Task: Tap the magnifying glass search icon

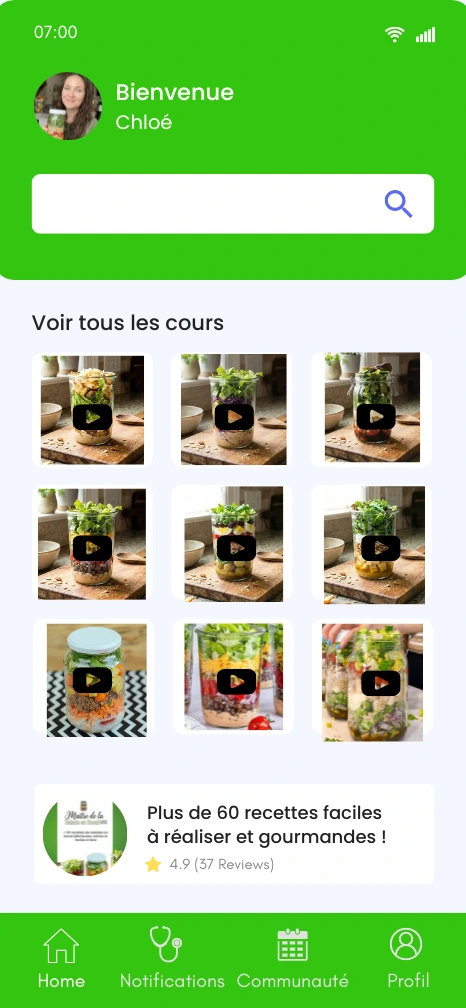Action: (x=399, y=204)
